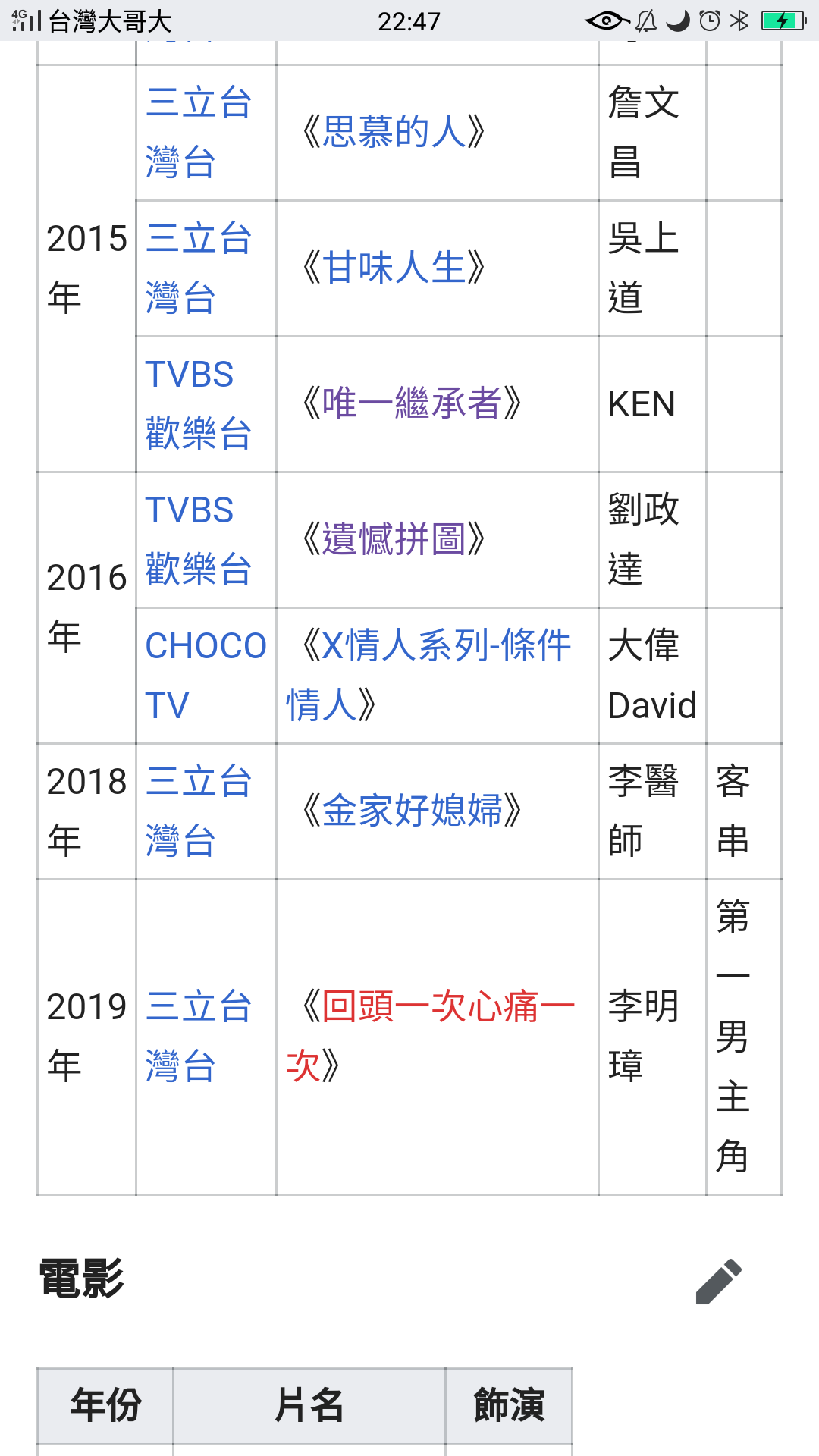Edit the 電影 section with the pencil icon
Screen dimensions: 819x1456
coord(719,1282)
